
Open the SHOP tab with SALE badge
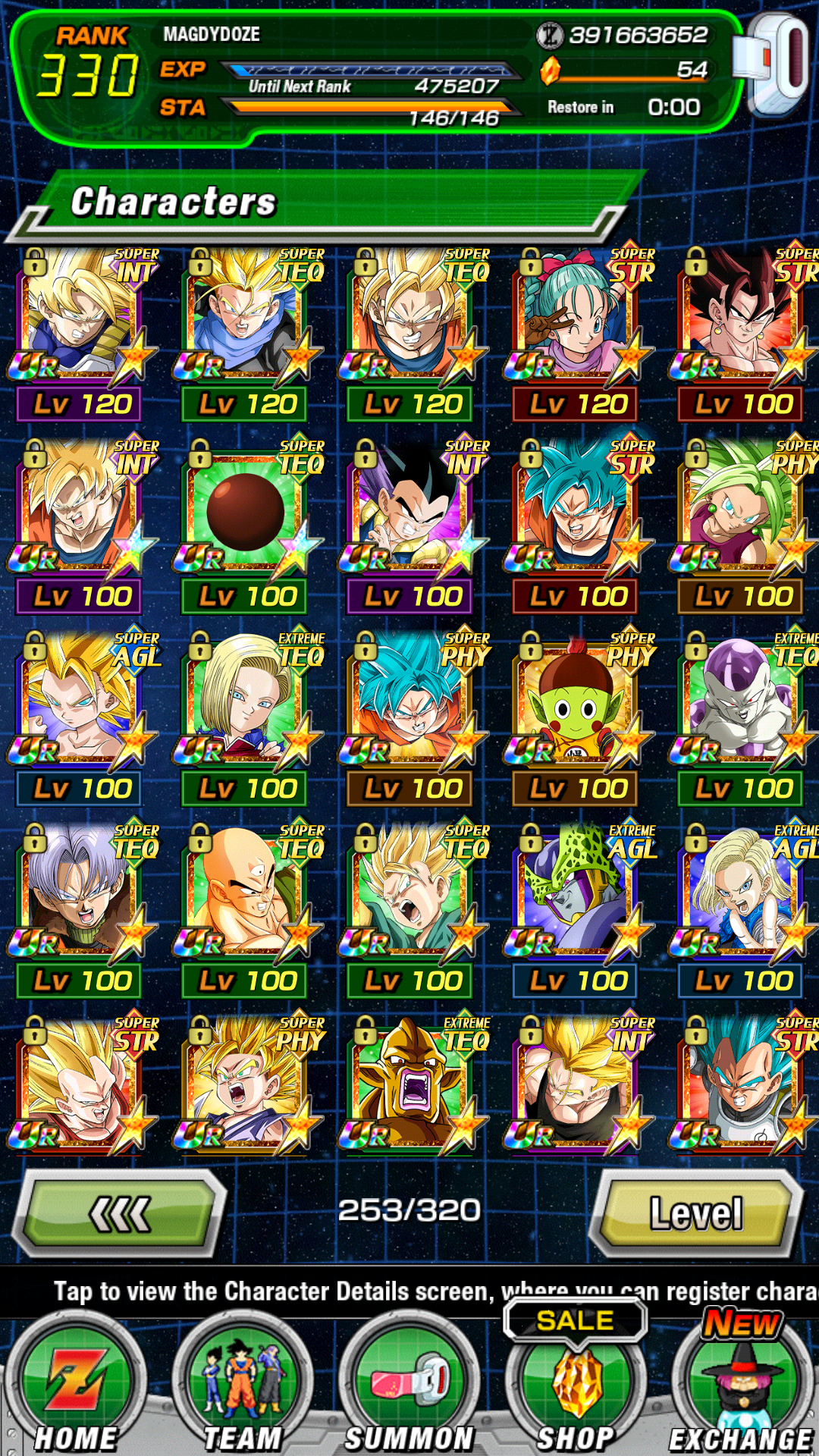[576, 1389]
